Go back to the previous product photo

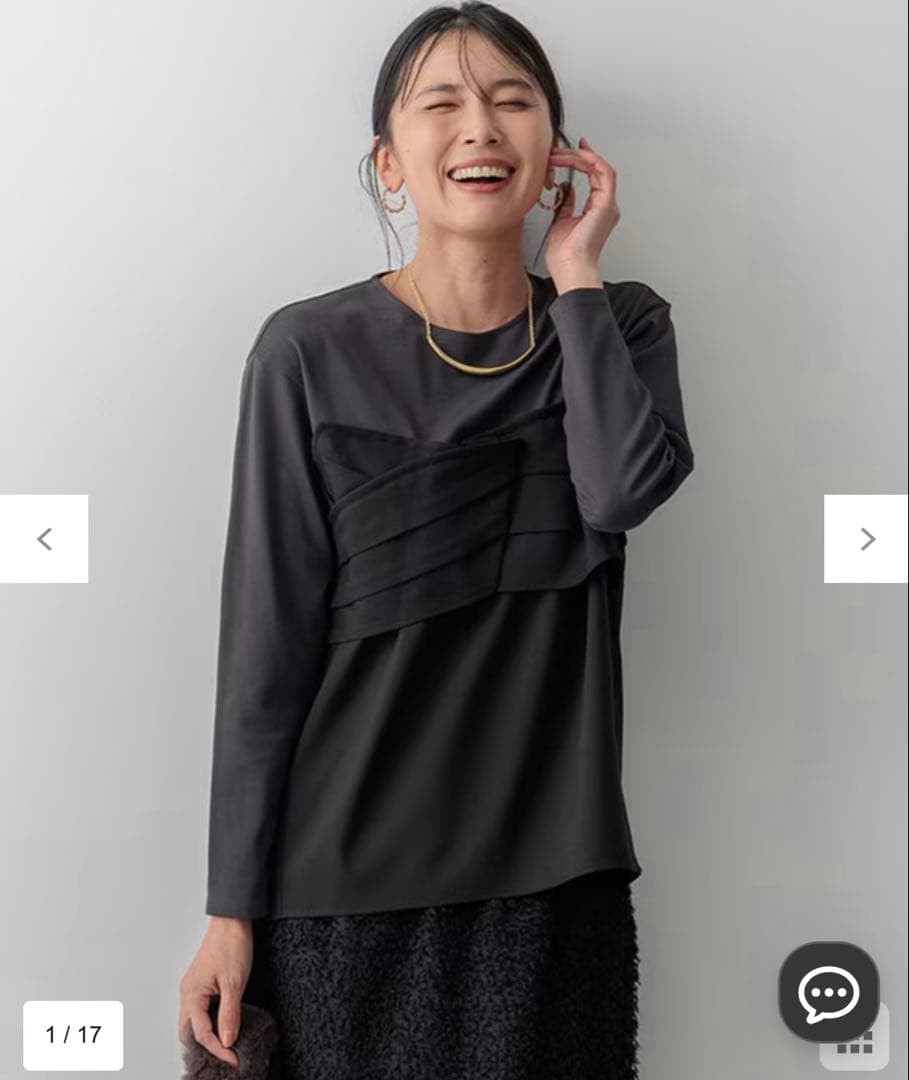click(44, 539)
